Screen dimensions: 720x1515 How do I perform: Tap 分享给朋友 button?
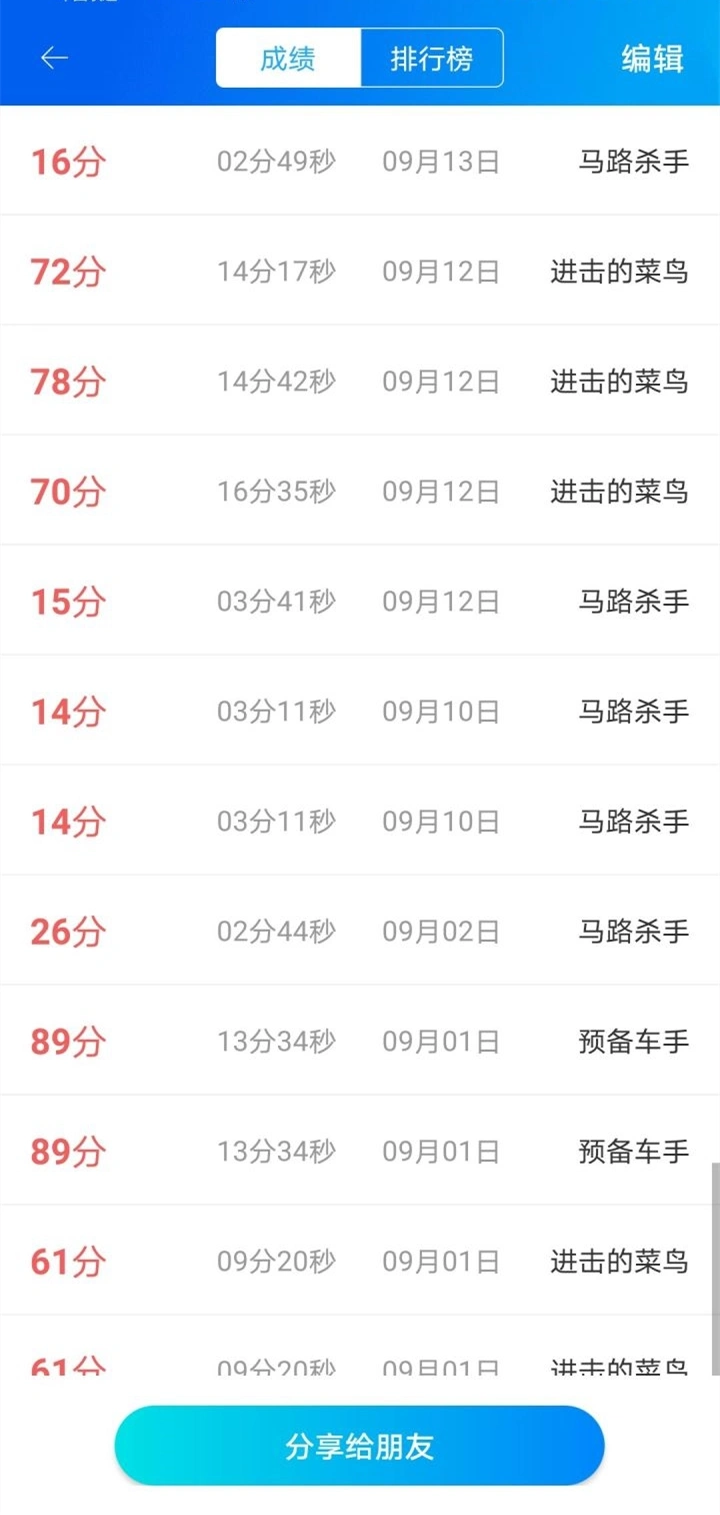tap(360, 1446)
